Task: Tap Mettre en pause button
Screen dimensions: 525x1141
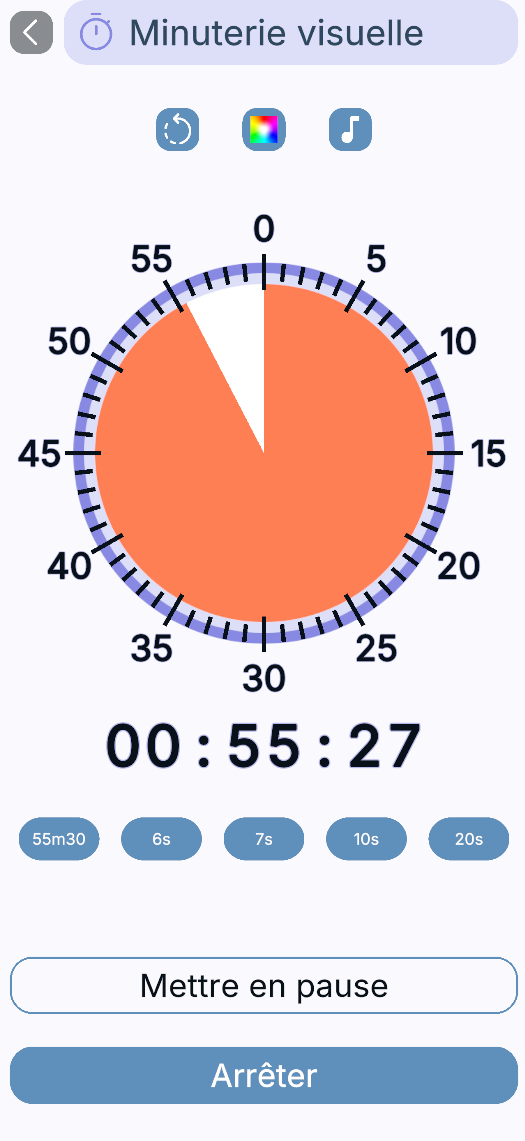Action: tap(264, 985)
